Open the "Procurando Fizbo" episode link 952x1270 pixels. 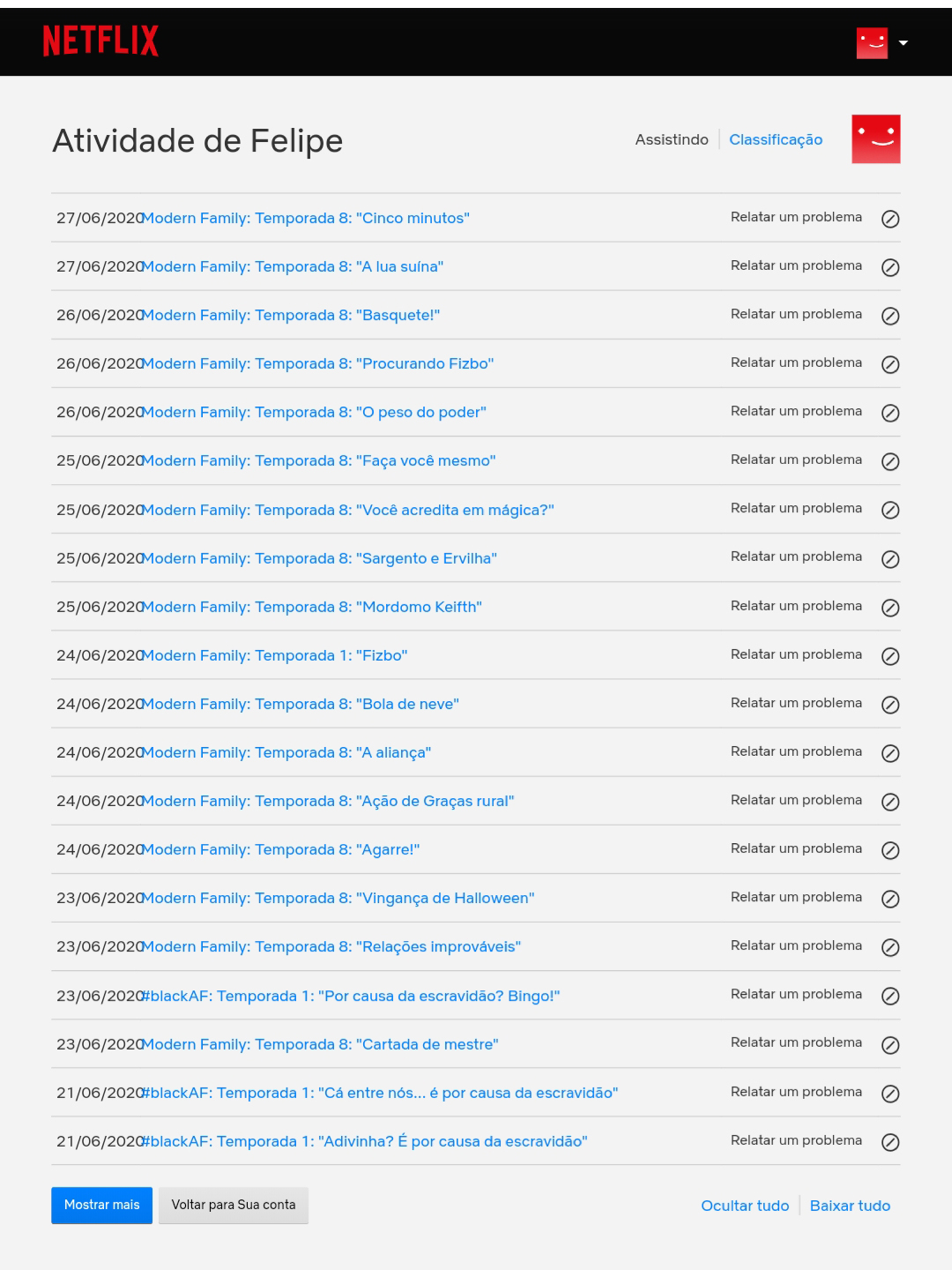(317, 363)
